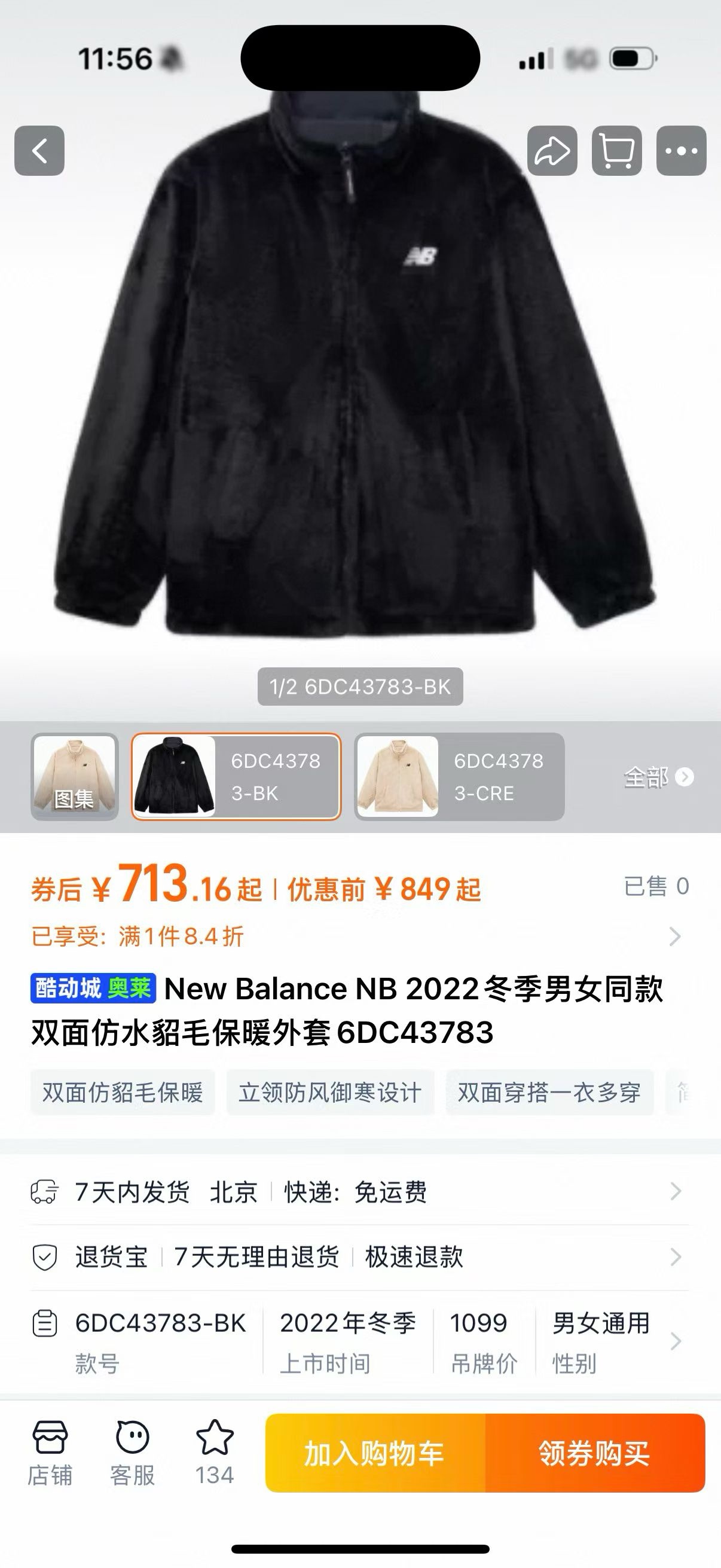The width and height of the screenshot is (721, 1568).
Task: Add jacket with 加入购物车
Action: tap(375, 1454)
